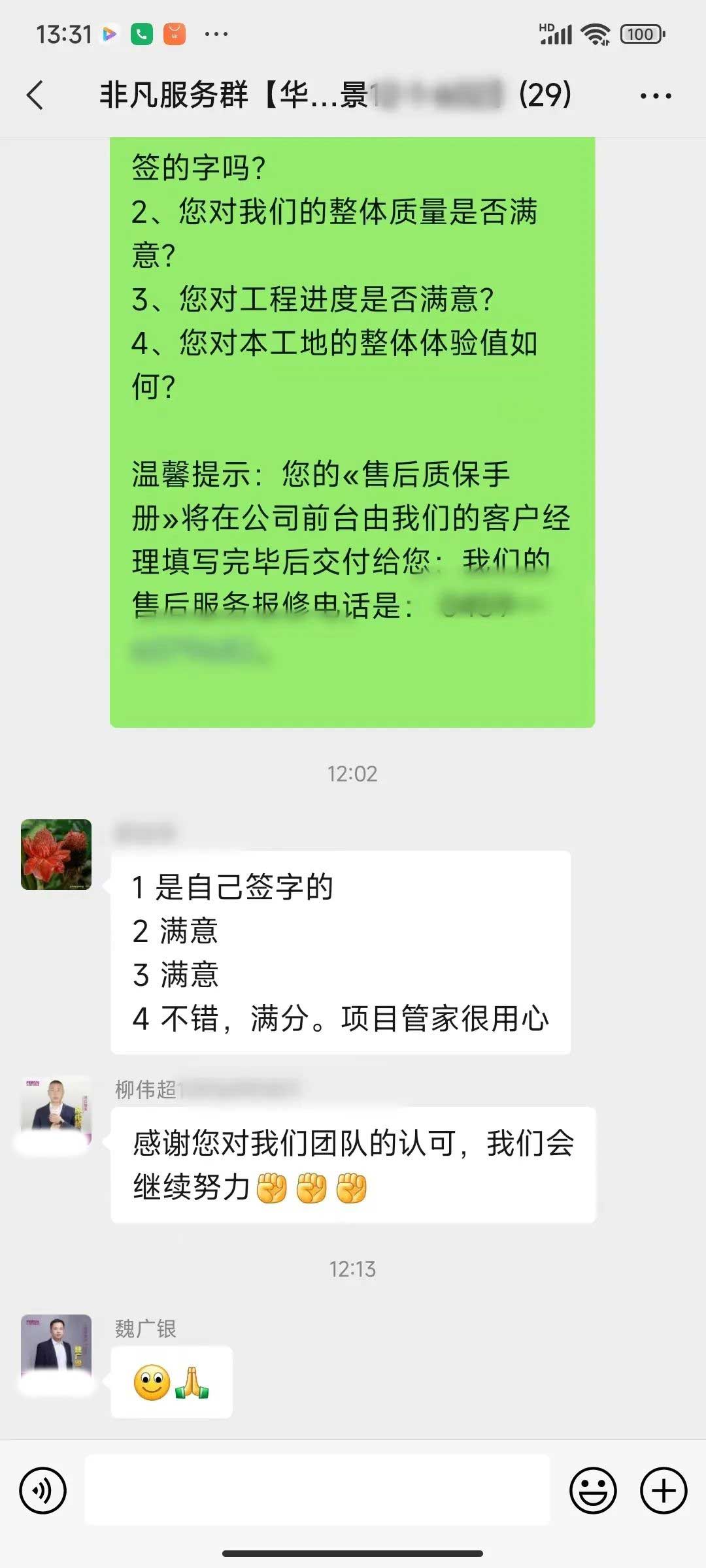706x1568 pixels.
Task: Switch to voice message input
Action: pos(43,1491)
